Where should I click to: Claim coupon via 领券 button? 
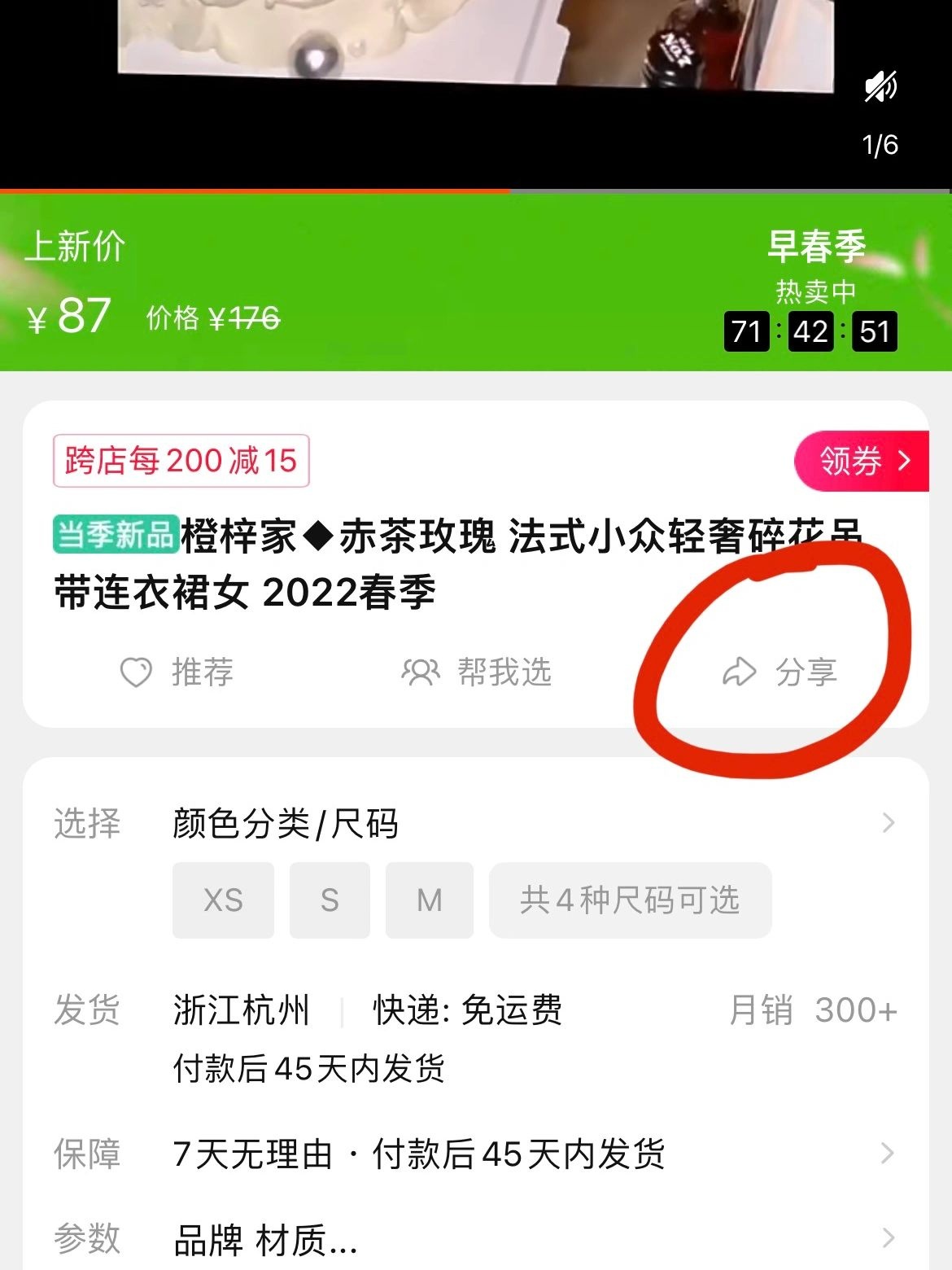862,461
